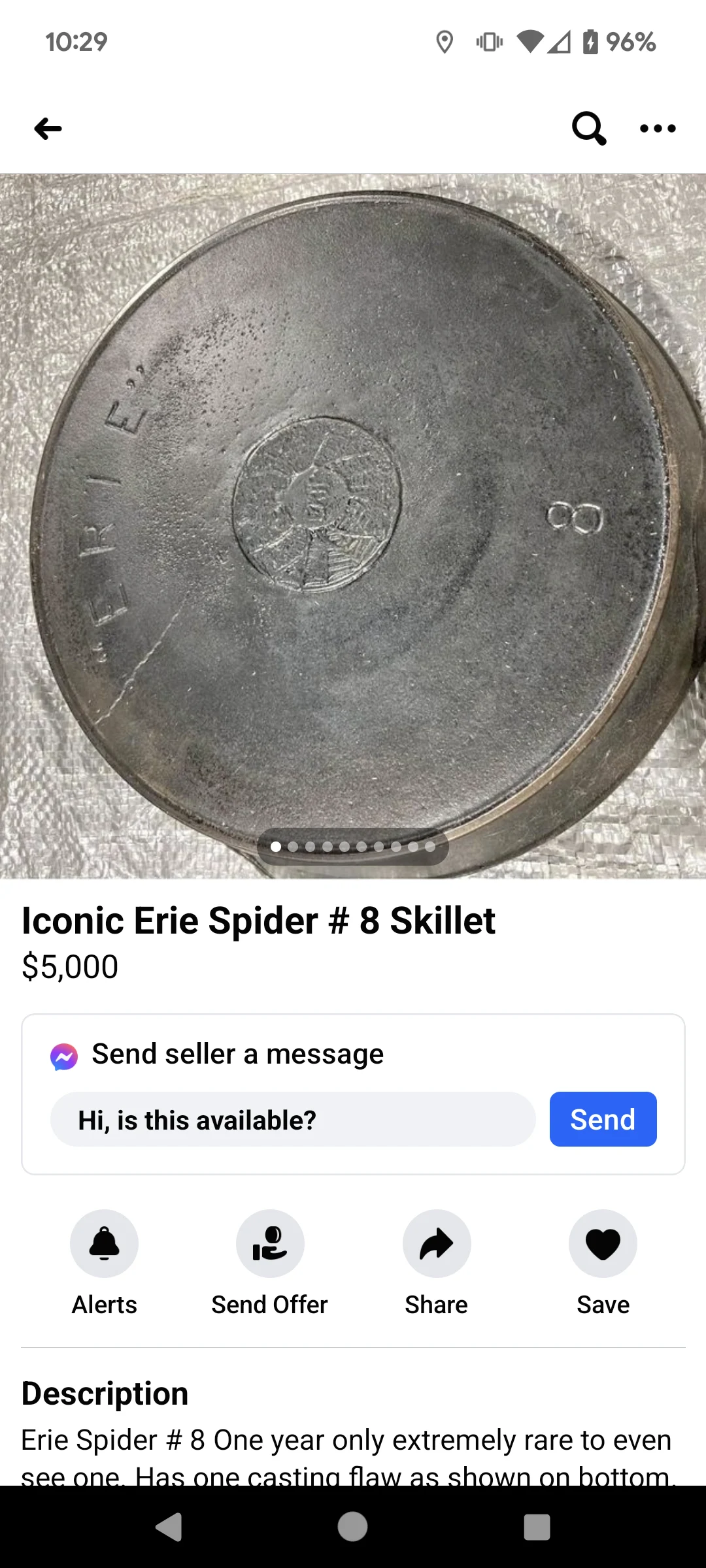
Task: Tap the message text field
Action: tap(293, 1119)
